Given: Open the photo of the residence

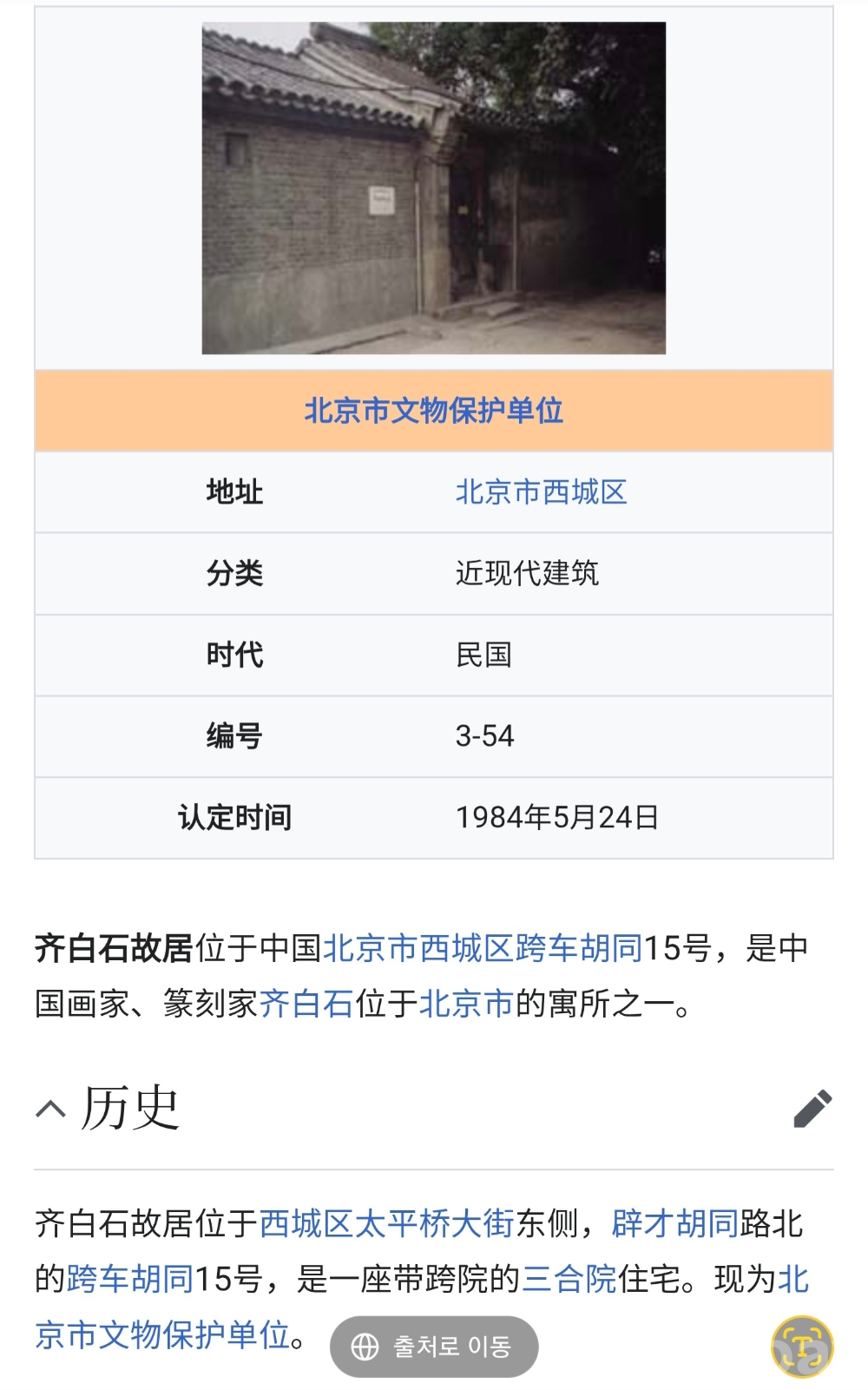Looking at the screenshot, I should point(433,188).
